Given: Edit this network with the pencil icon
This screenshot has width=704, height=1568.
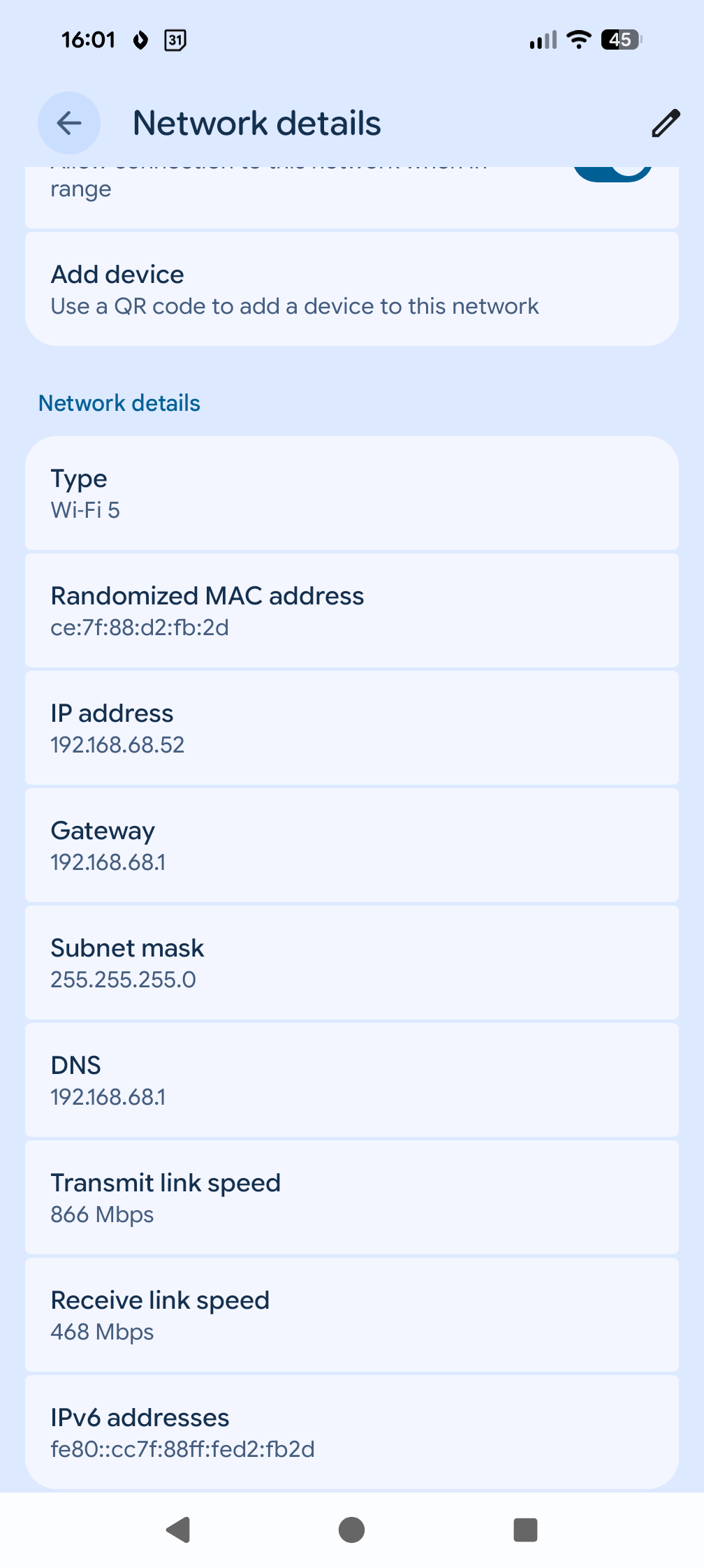Looking at the screenshot, I should pyautogui.click(x=665, y=124).
